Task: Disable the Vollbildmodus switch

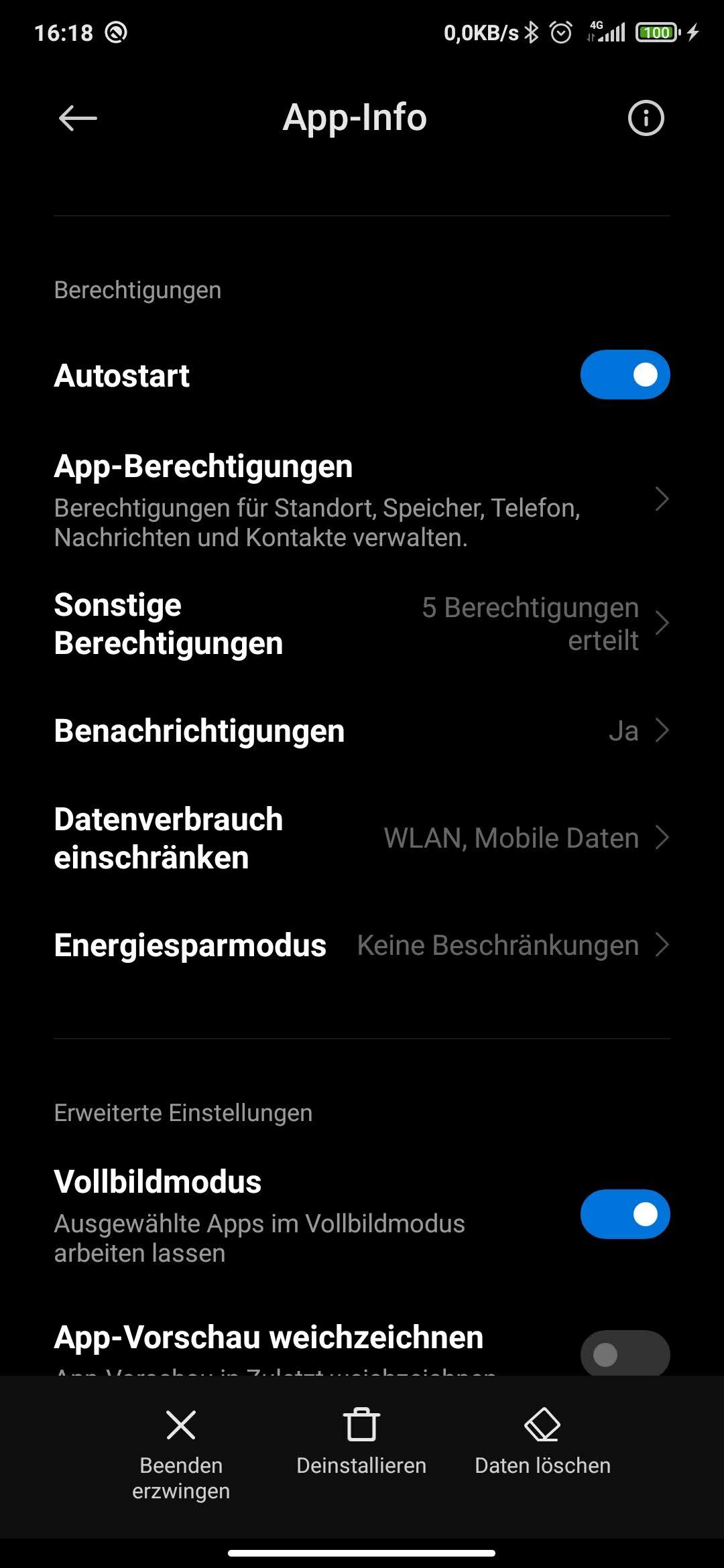Action: (x=625, y=1214)
